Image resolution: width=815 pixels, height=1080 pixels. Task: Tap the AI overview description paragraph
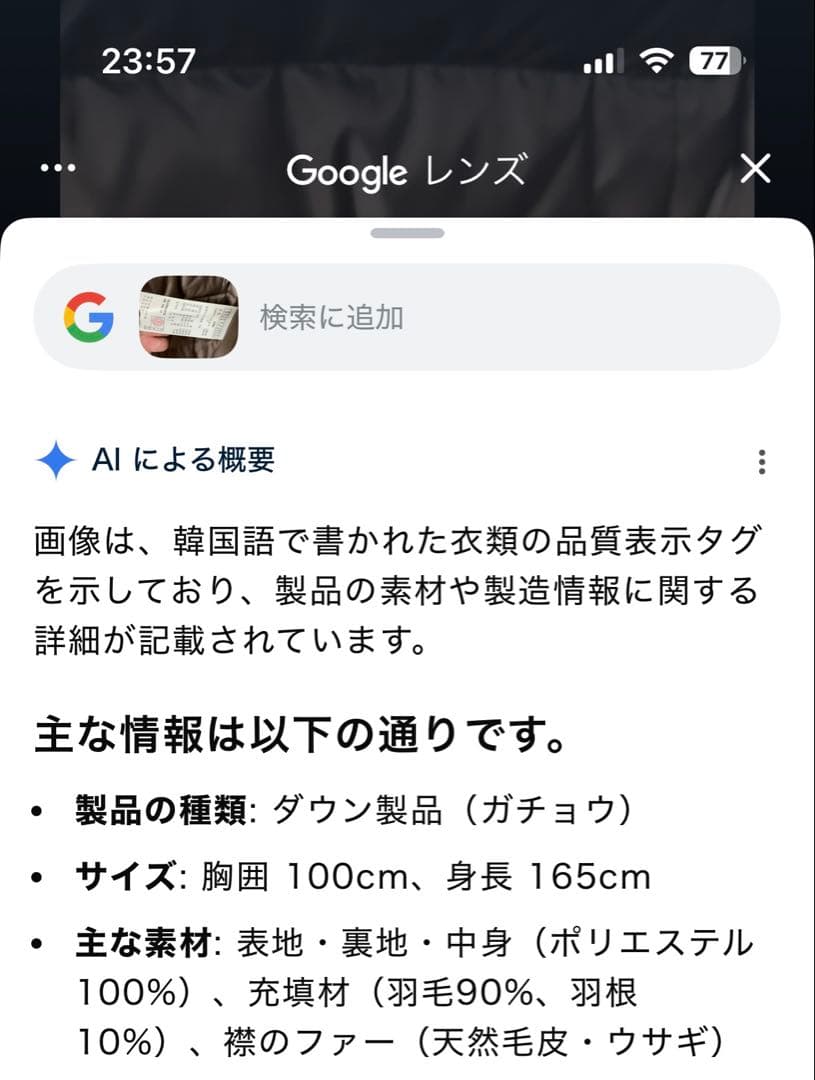(x=400, y=584)
